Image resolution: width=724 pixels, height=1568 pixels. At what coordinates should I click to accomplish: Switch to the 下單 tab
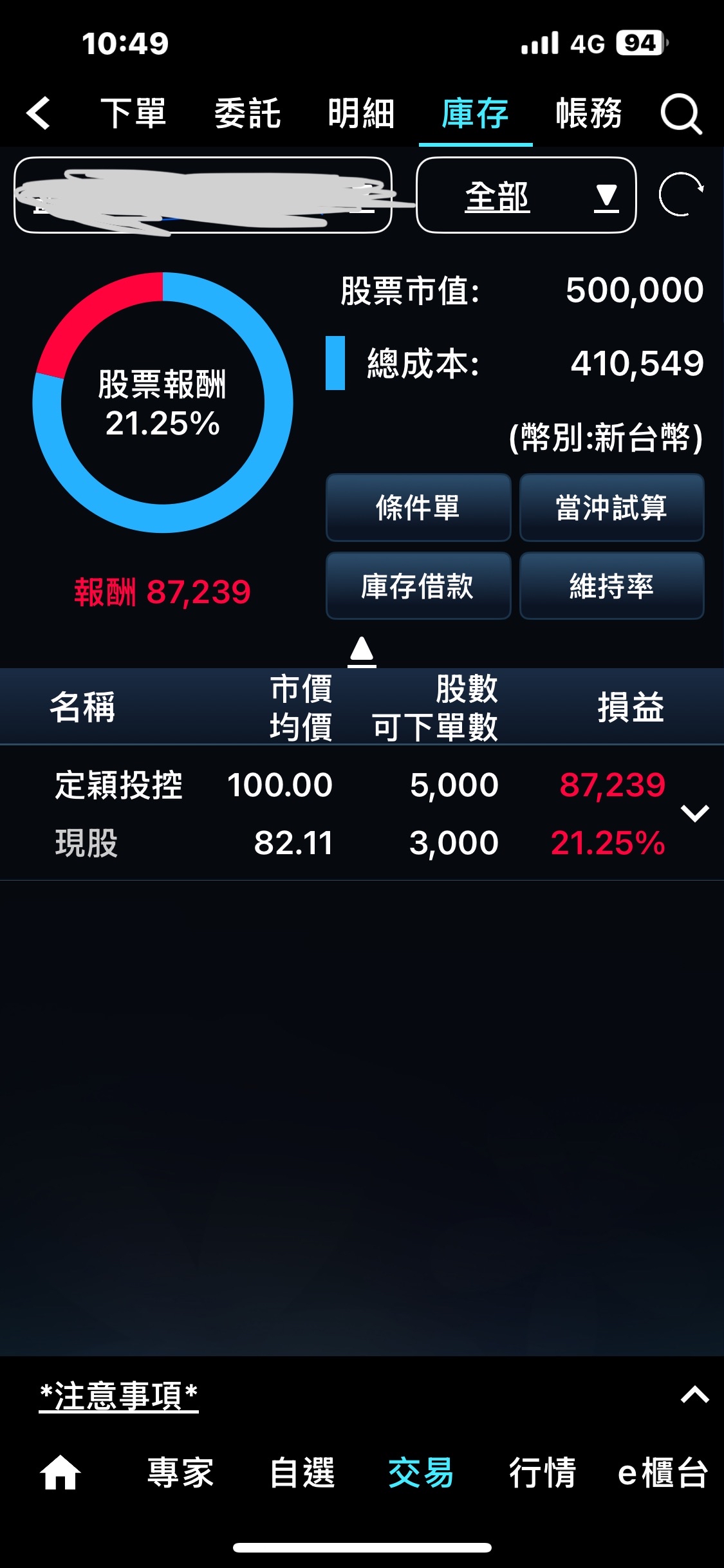pos(133,114)
